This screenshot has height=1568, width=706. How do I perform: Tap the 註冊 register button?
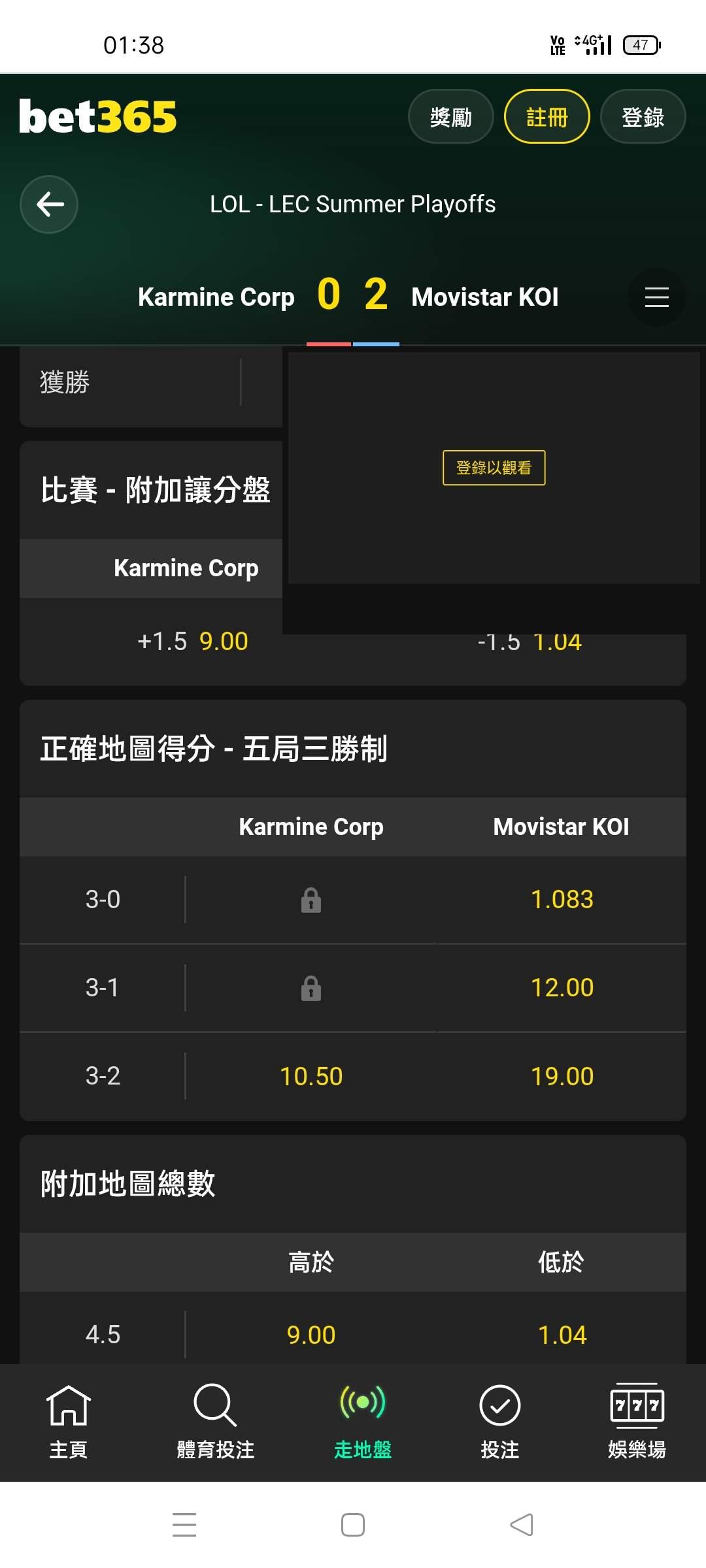click(x=547, y=117)
